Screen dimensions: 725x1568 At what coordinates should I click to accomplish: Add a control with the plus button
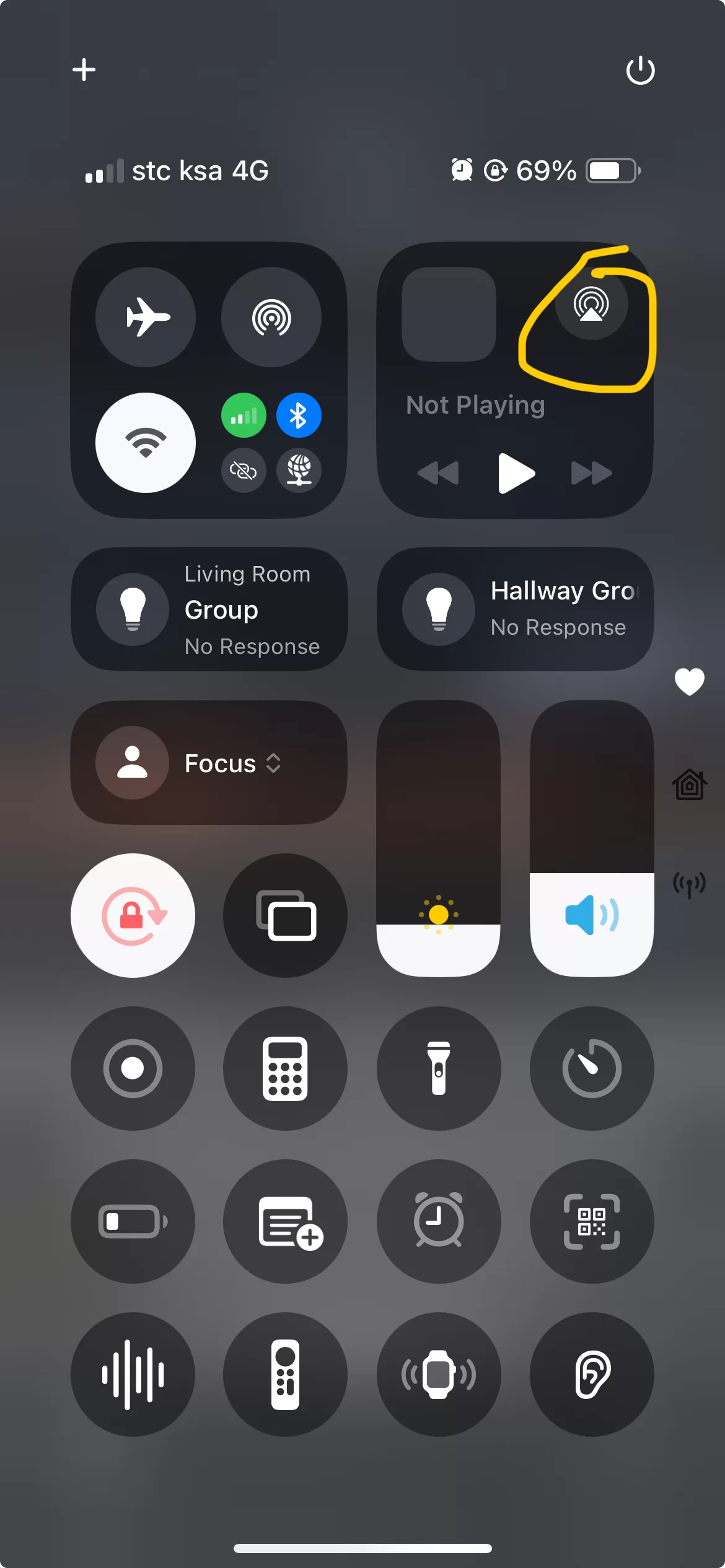(84, 69)
